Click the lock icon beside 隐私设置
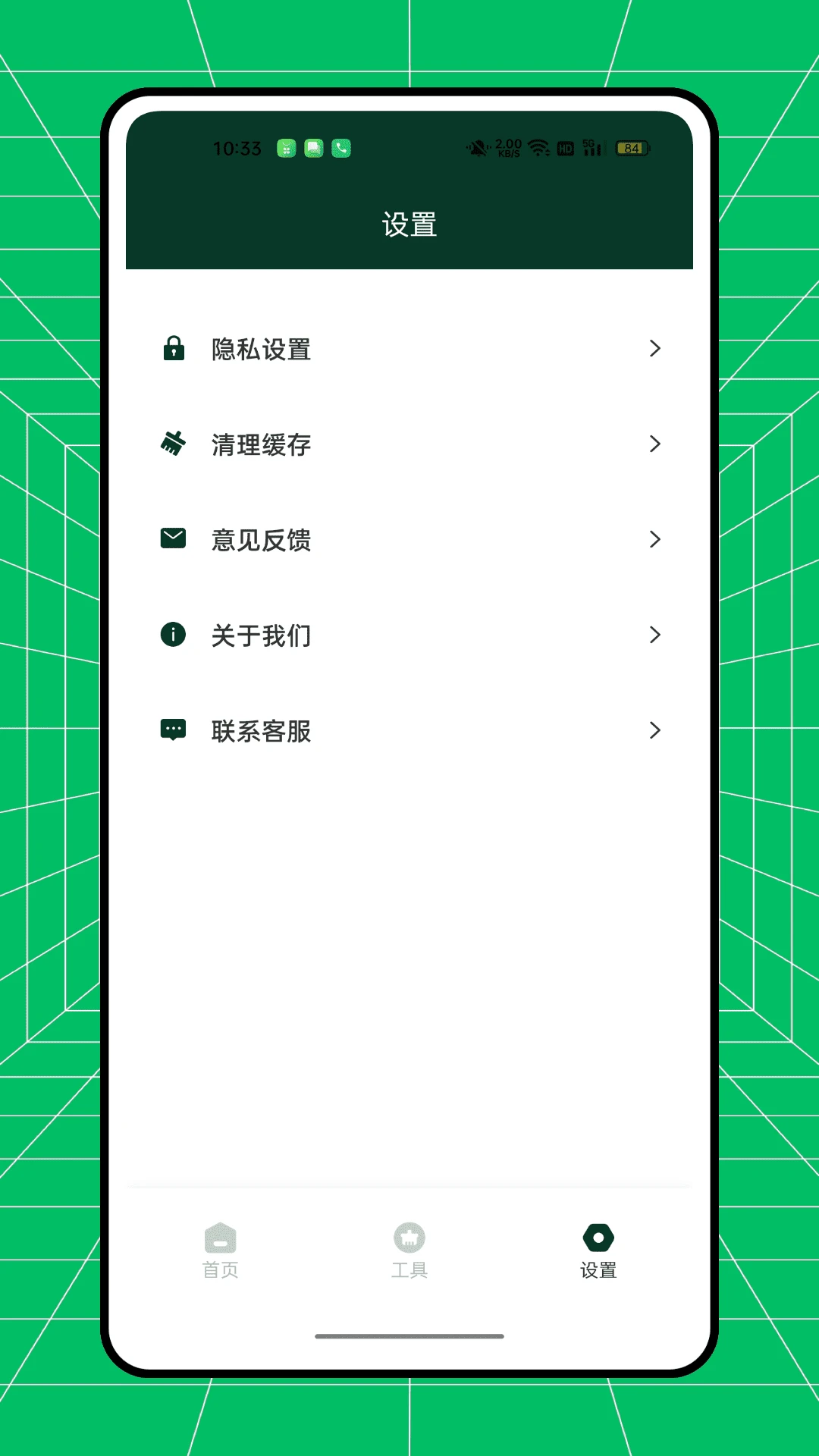The height and width of the screenshot is (1456, 819). (x=173, y=349)
